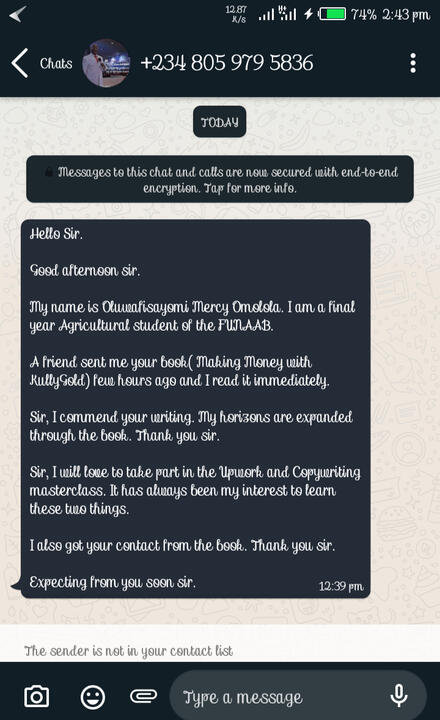Open the emoji picker

coord(92,697)
